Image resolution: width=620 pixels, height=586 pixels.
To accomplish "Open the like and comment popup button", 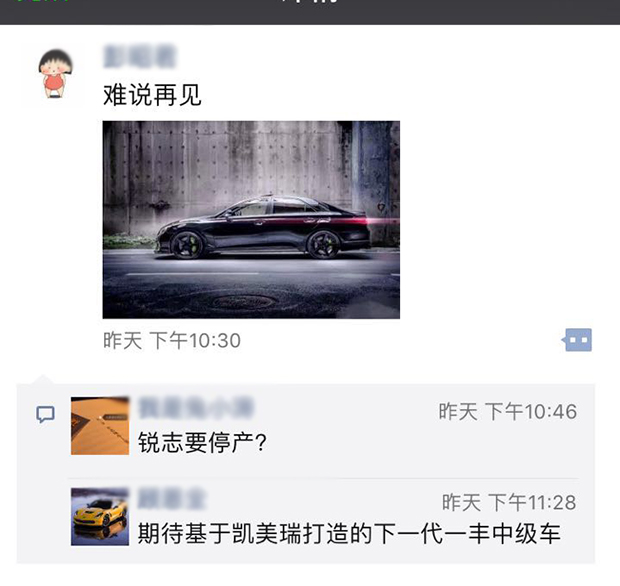I will (577, 340).
